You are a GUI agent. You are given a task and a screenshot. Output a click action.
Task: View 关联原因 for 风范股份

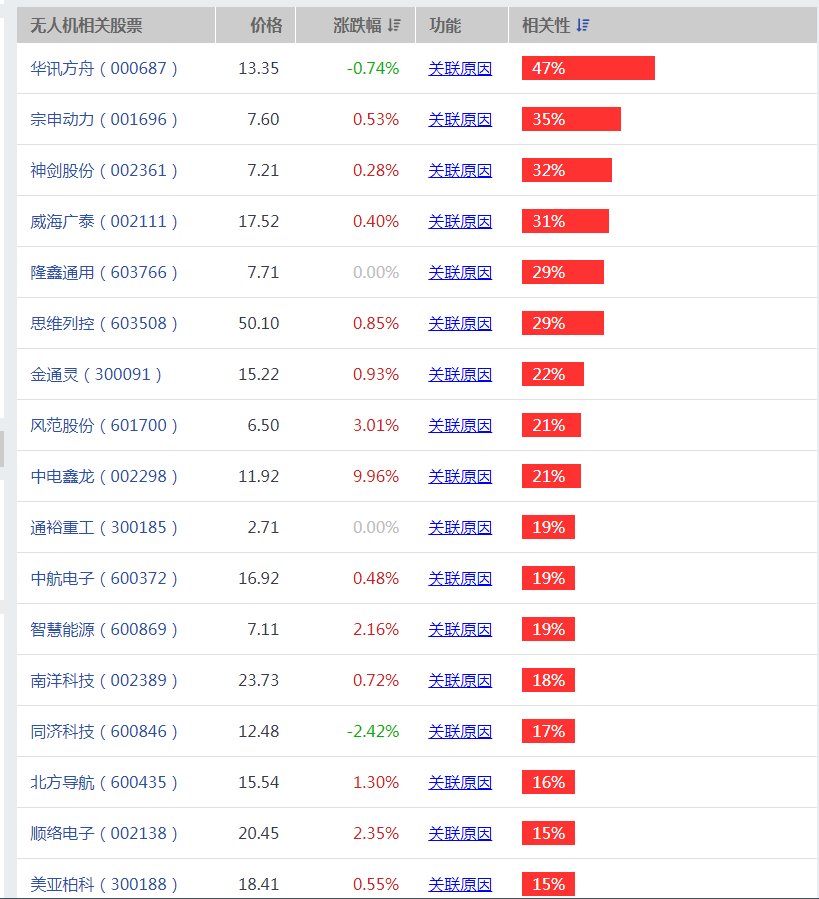[461, 425]
